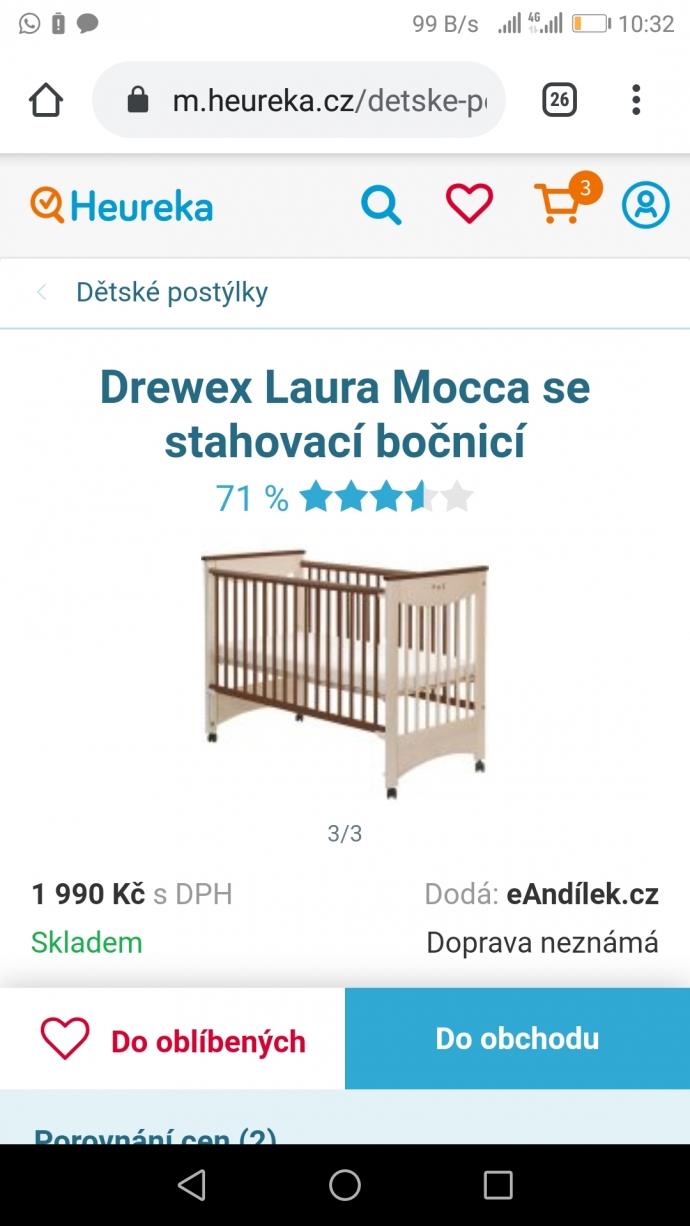Open the user account profile icon
Viewport: 690px width, 1226px height.
pos(645,205)
